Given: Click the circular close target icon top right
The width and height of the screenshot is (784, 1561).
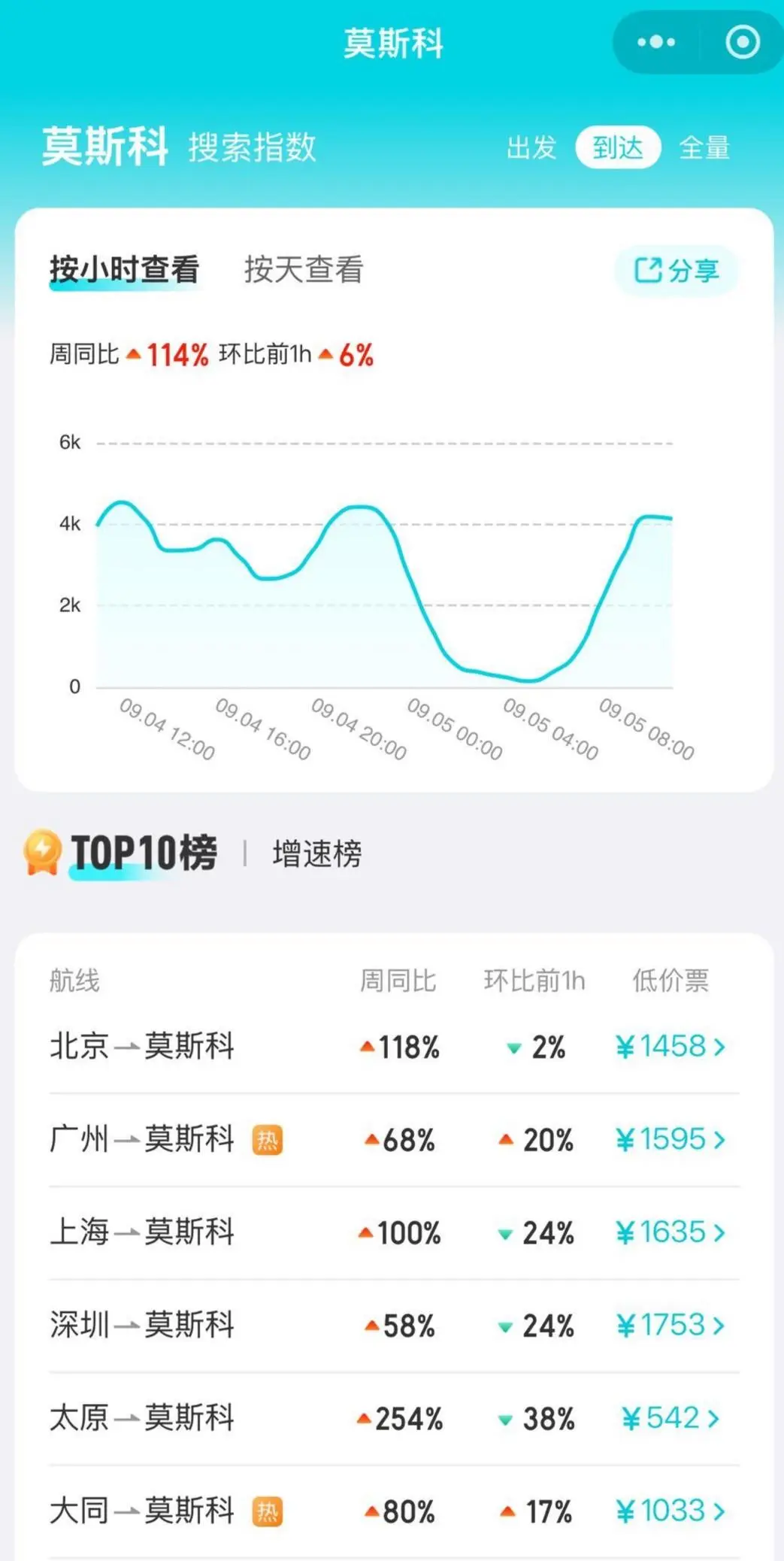Looking at the screenshot, I should (741, 42).
